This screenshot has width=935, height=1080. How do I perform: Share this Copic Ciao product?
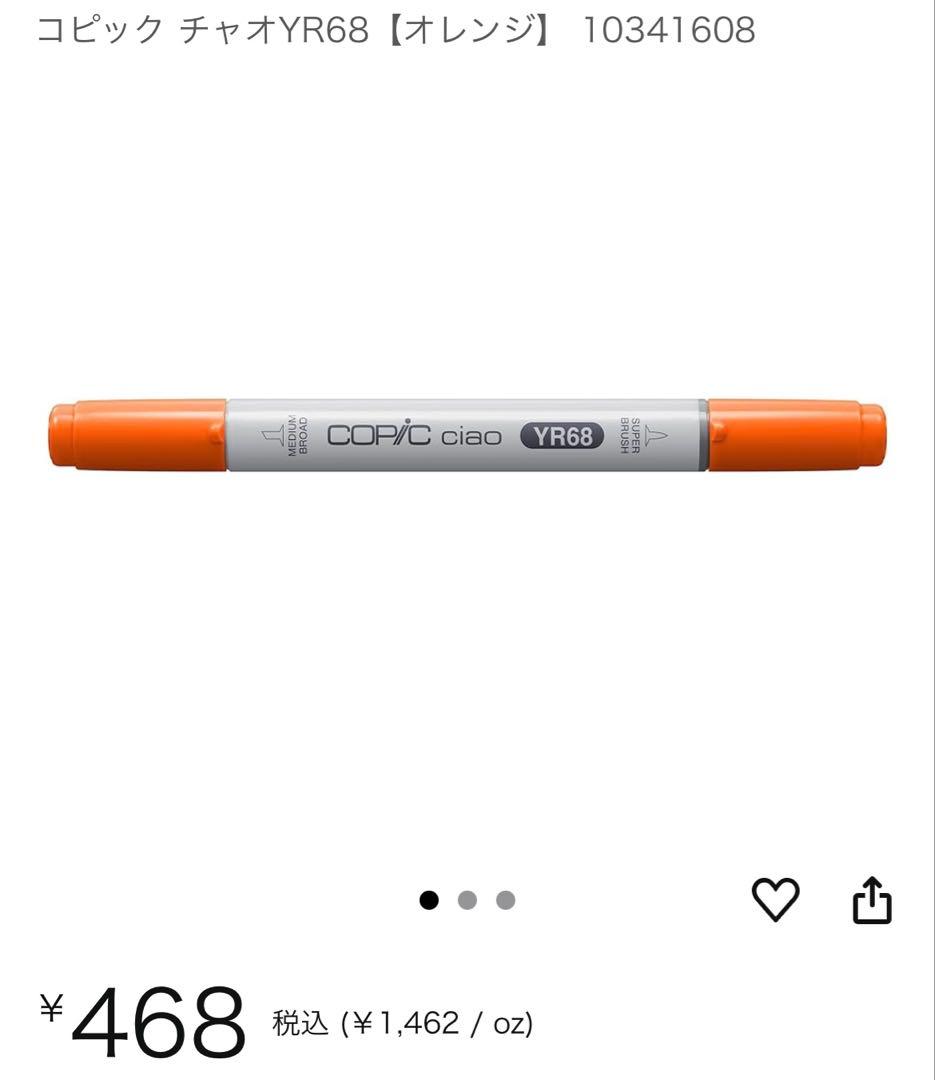click(x=871, y=900)
